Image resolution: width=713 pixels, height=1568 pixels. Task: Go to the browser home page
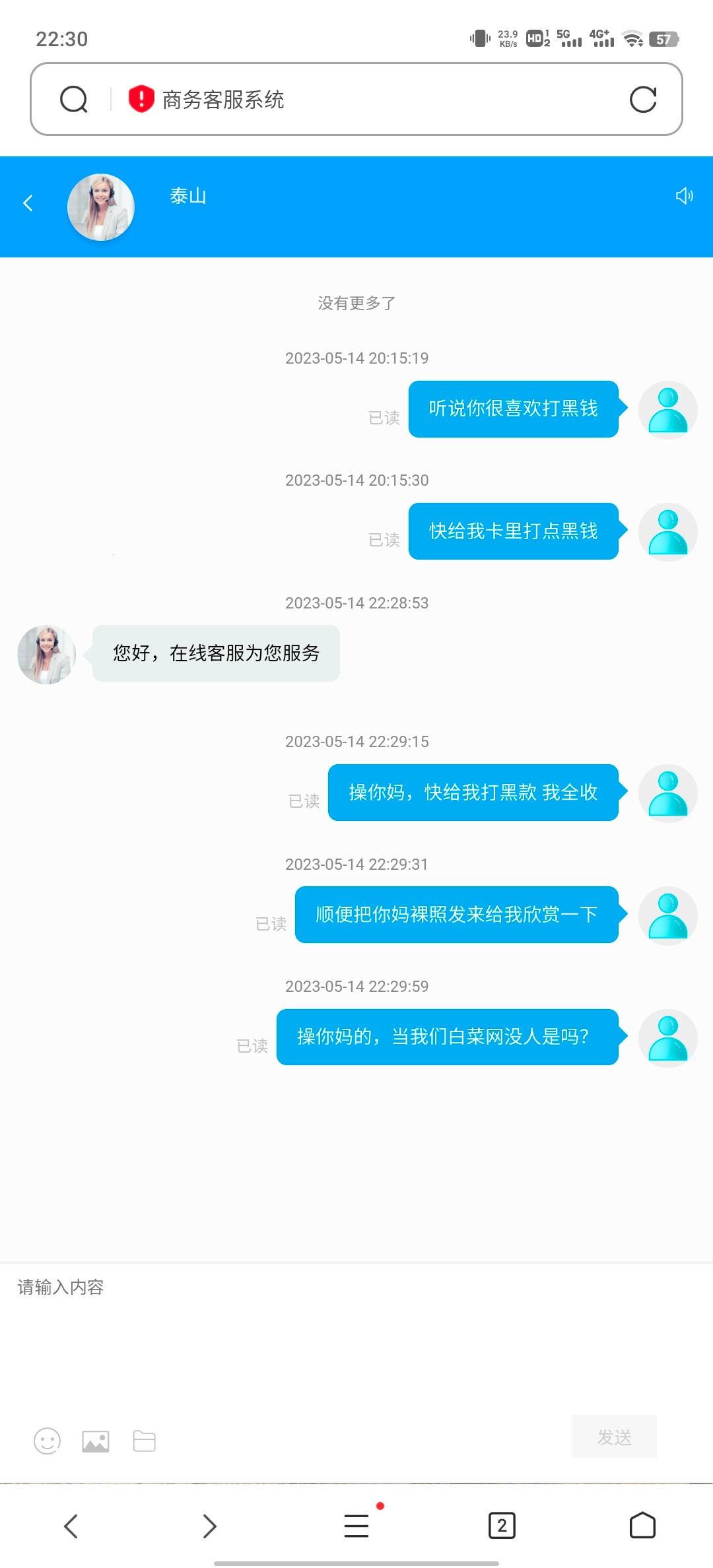(x=642, y=1526)
